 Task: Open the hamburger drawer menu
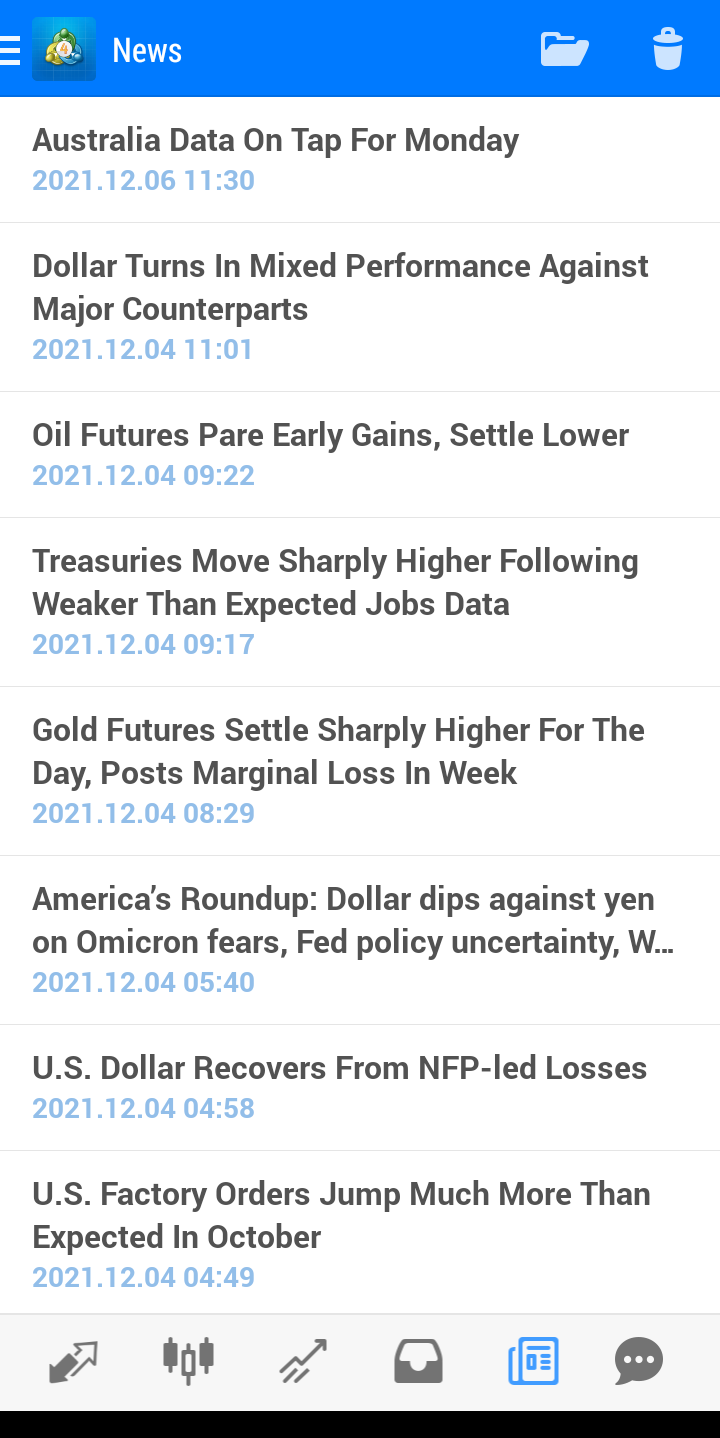tap(10, 49)
